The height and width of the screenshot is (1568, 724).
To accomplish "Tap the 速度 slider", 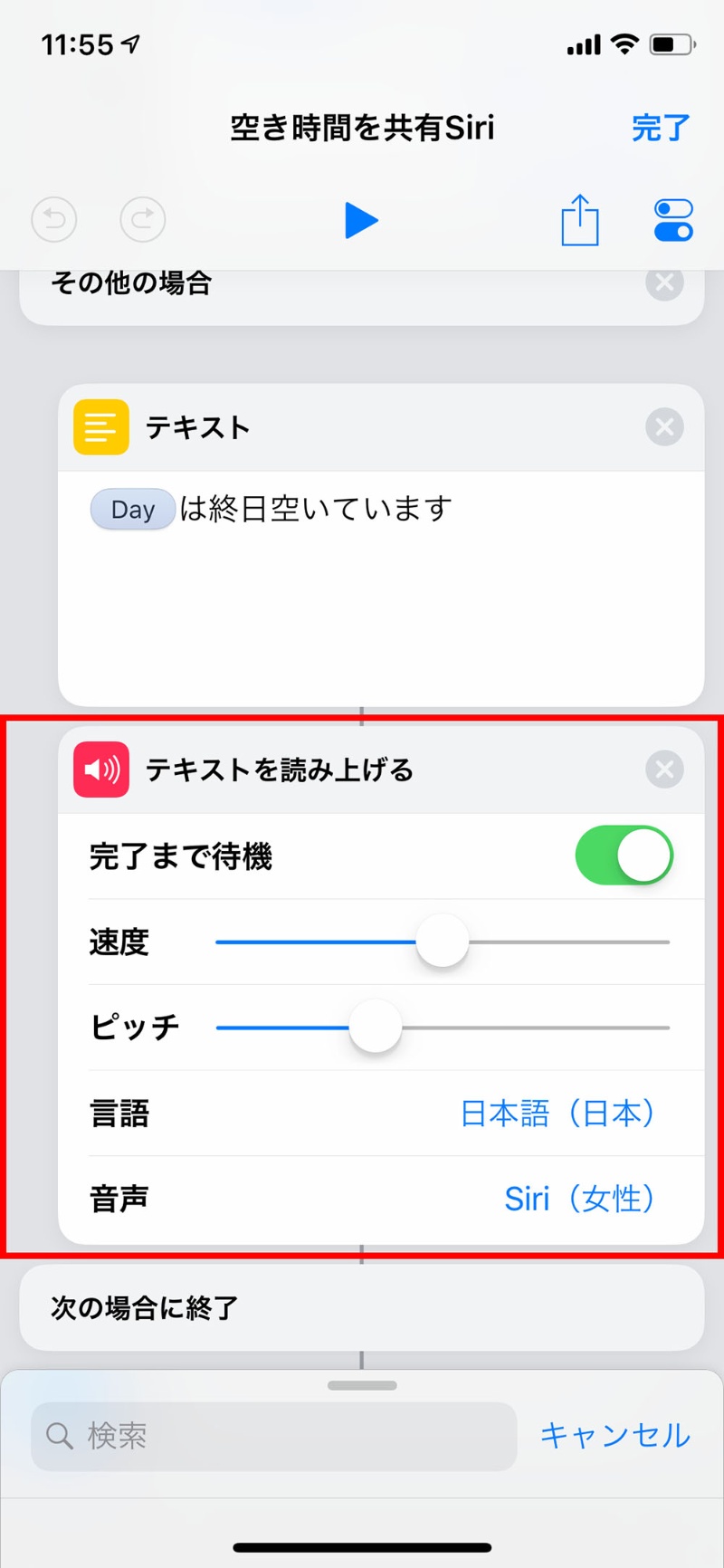I will tap(443, 942).
